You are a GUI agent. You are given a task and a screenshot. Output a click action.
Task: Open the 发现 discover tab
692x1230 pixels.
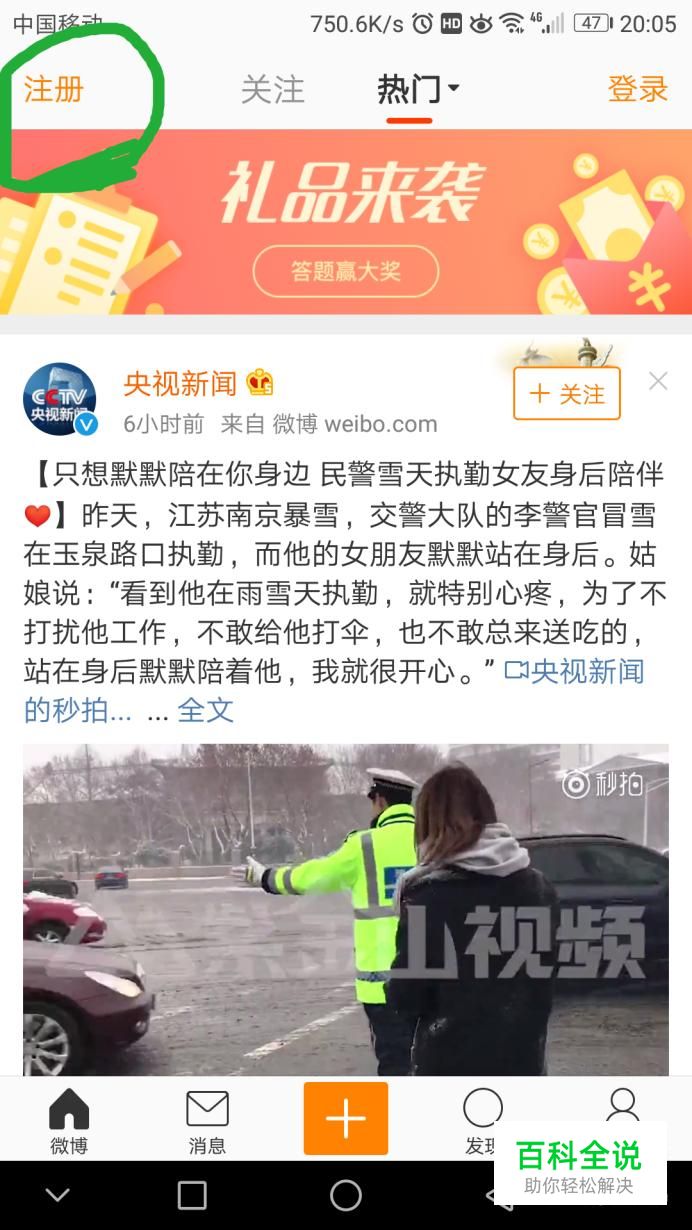pos(483,1120)
